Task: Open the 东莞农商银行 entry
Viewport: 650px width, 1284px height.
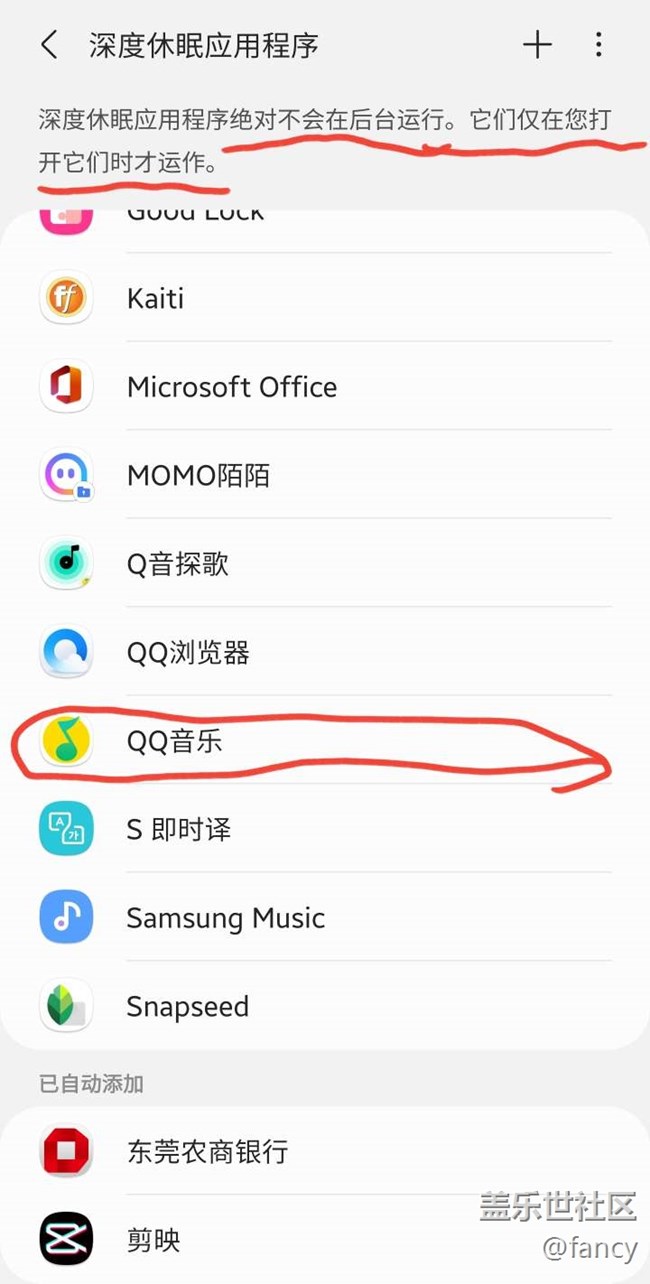Action: [325, 1151]
